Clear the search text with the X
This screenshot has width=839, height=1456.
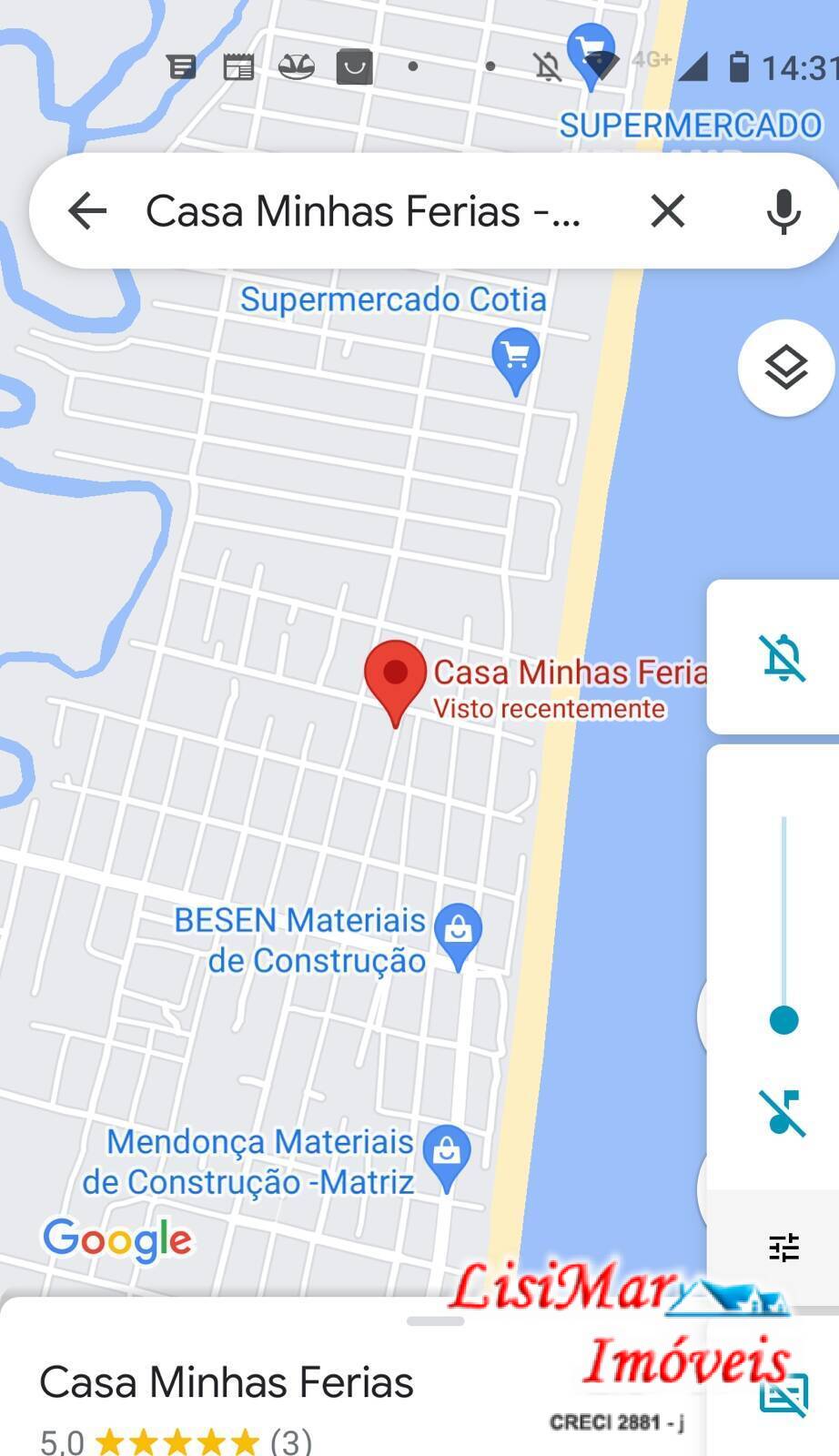[667, 211]
